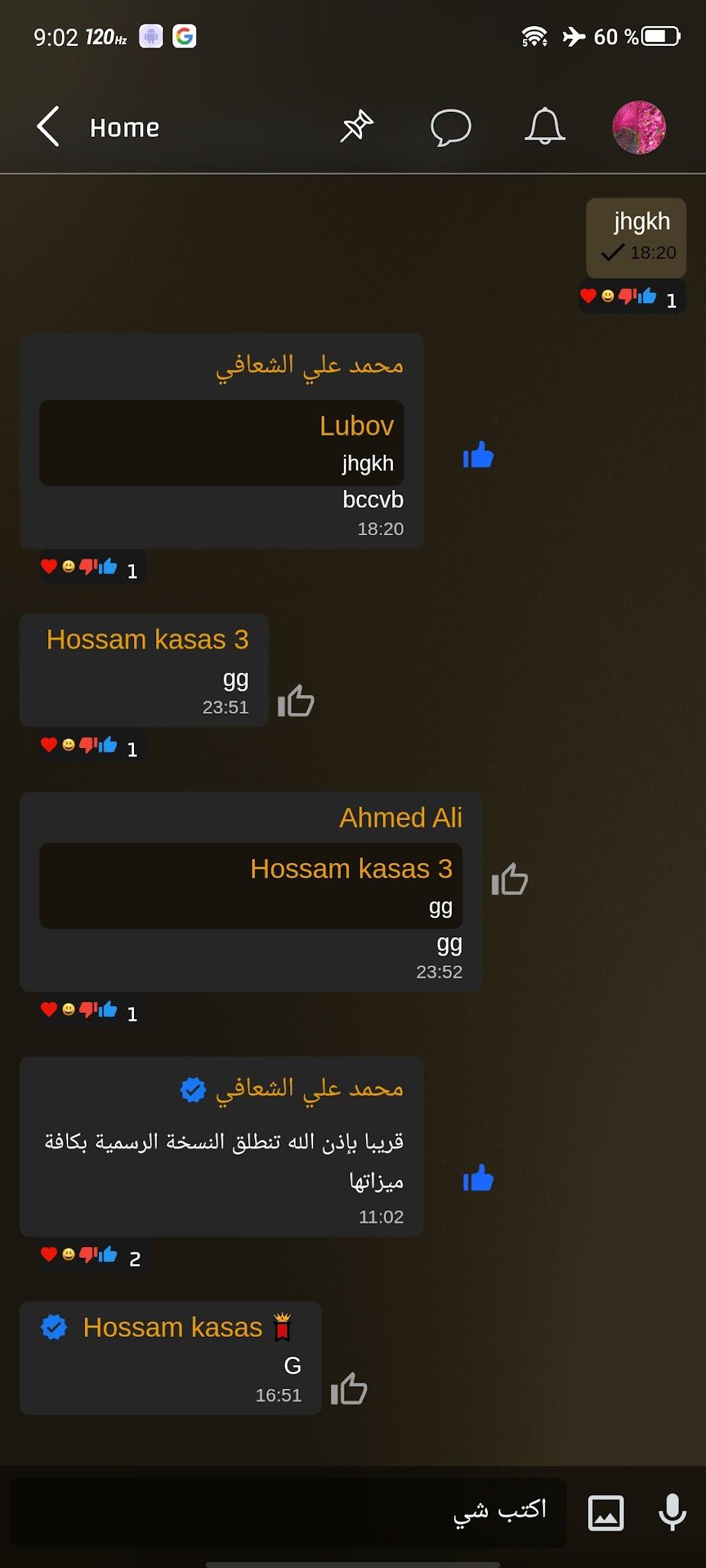Tap the blue like on the bccvb message

pyautogui.click(x=479, y=456)
